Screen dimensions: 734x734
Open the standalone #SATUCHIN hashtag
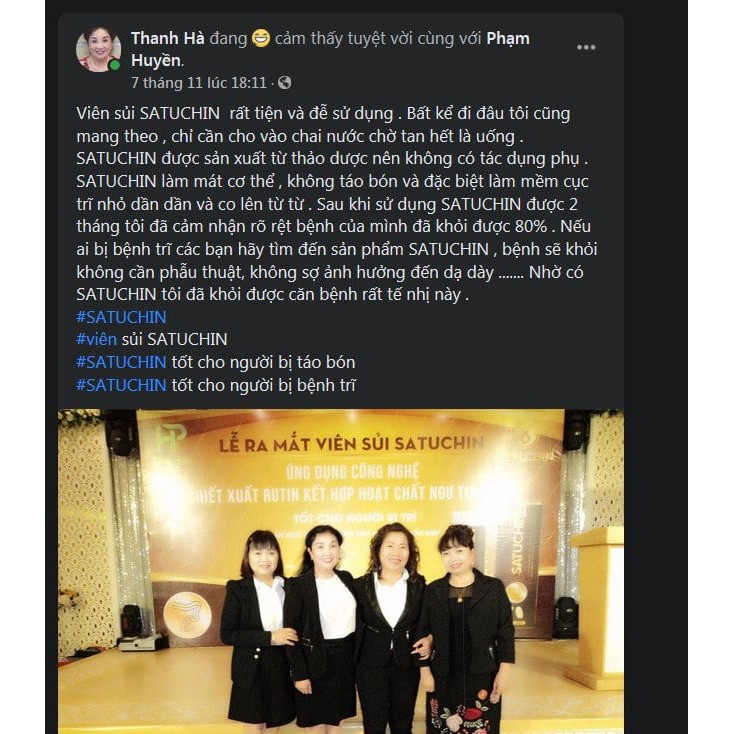click(x=121, y=317)
